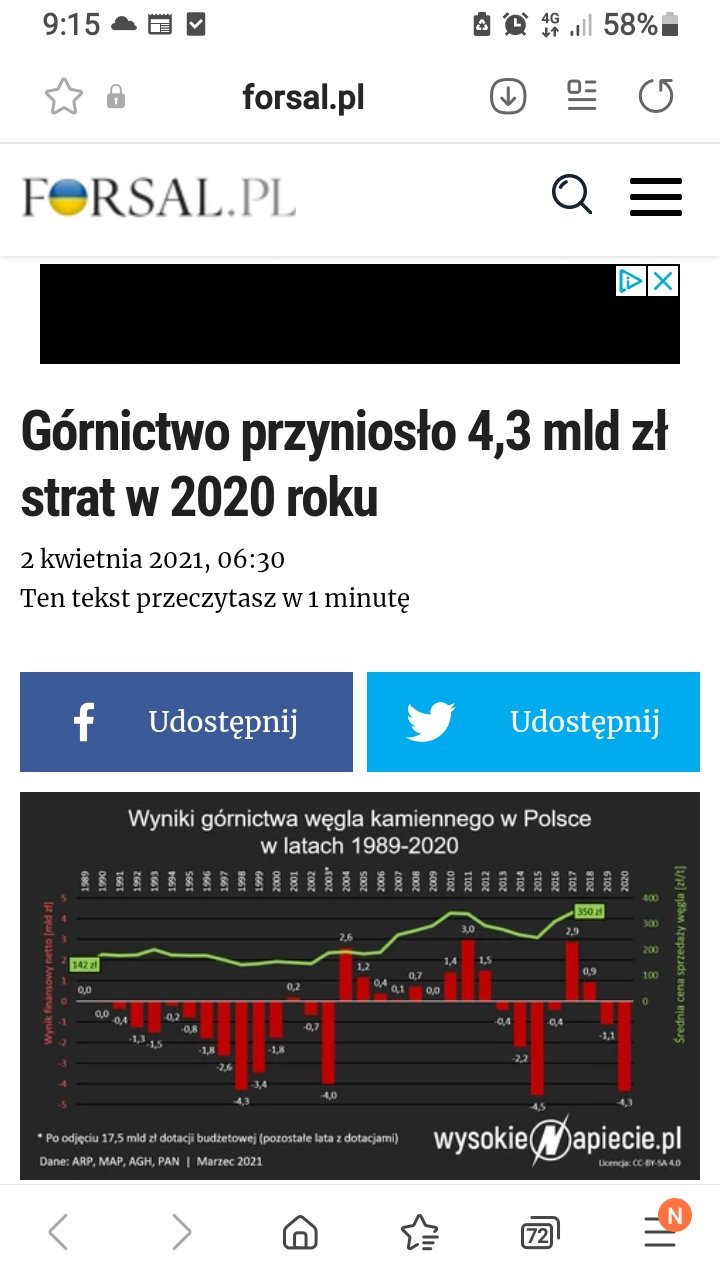
Task: Tap the forsal.pl address bar
Action: [303, 97]
